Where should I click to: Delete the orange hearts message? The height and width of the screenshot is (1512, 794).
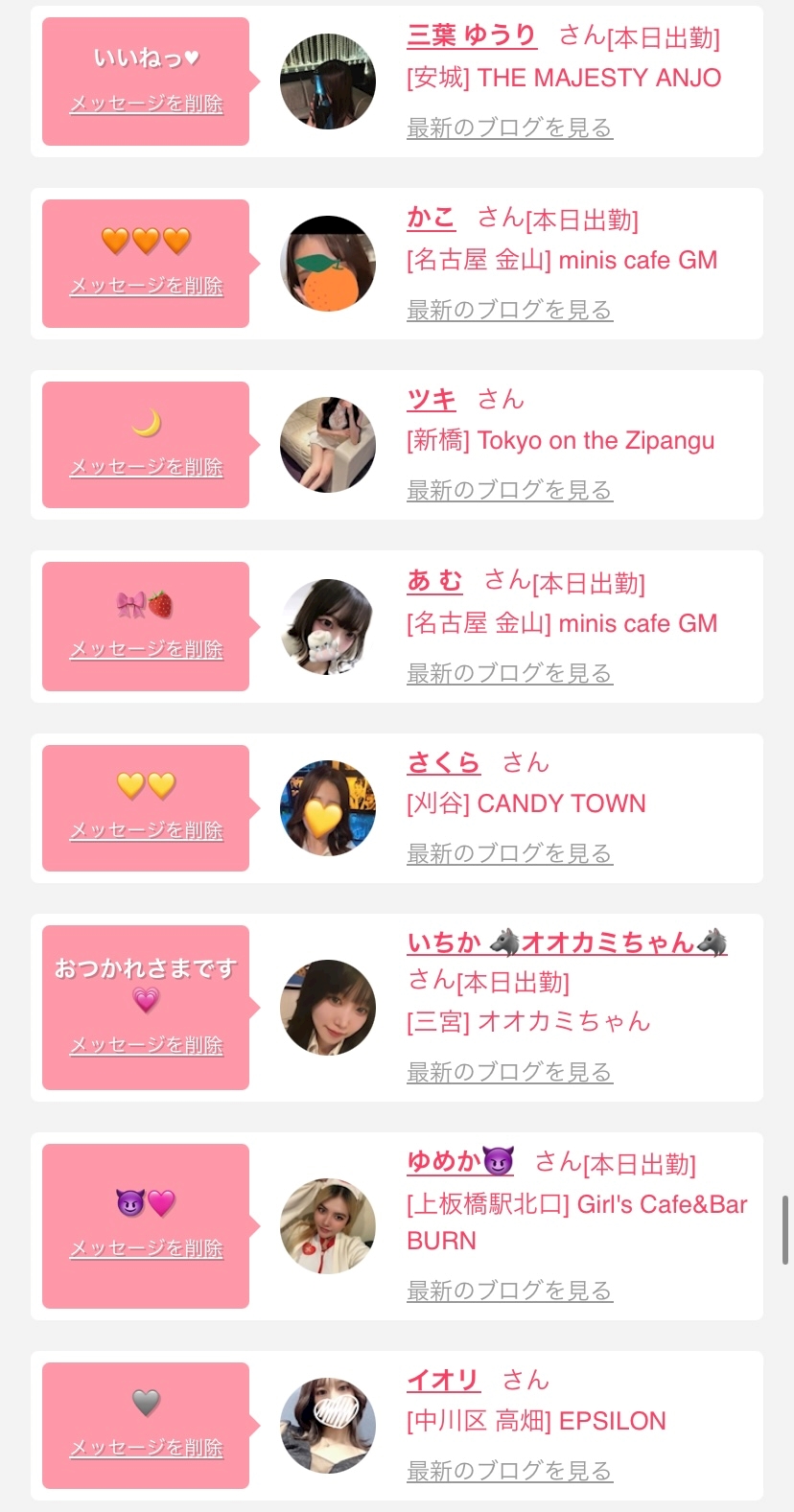[146, 286]
